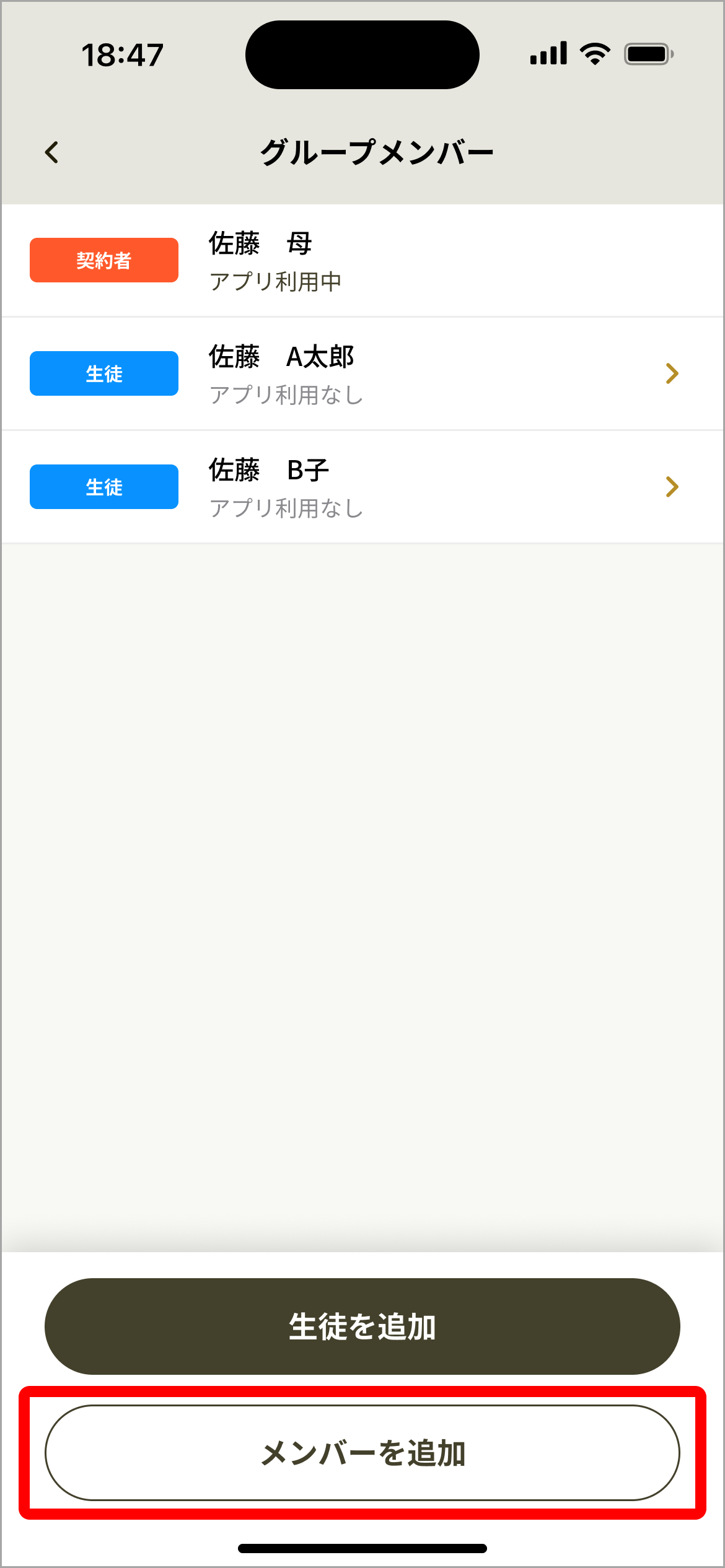Click the blue 生徒 badge next to 佐藤 A太郎

click(x=103, y=373)
